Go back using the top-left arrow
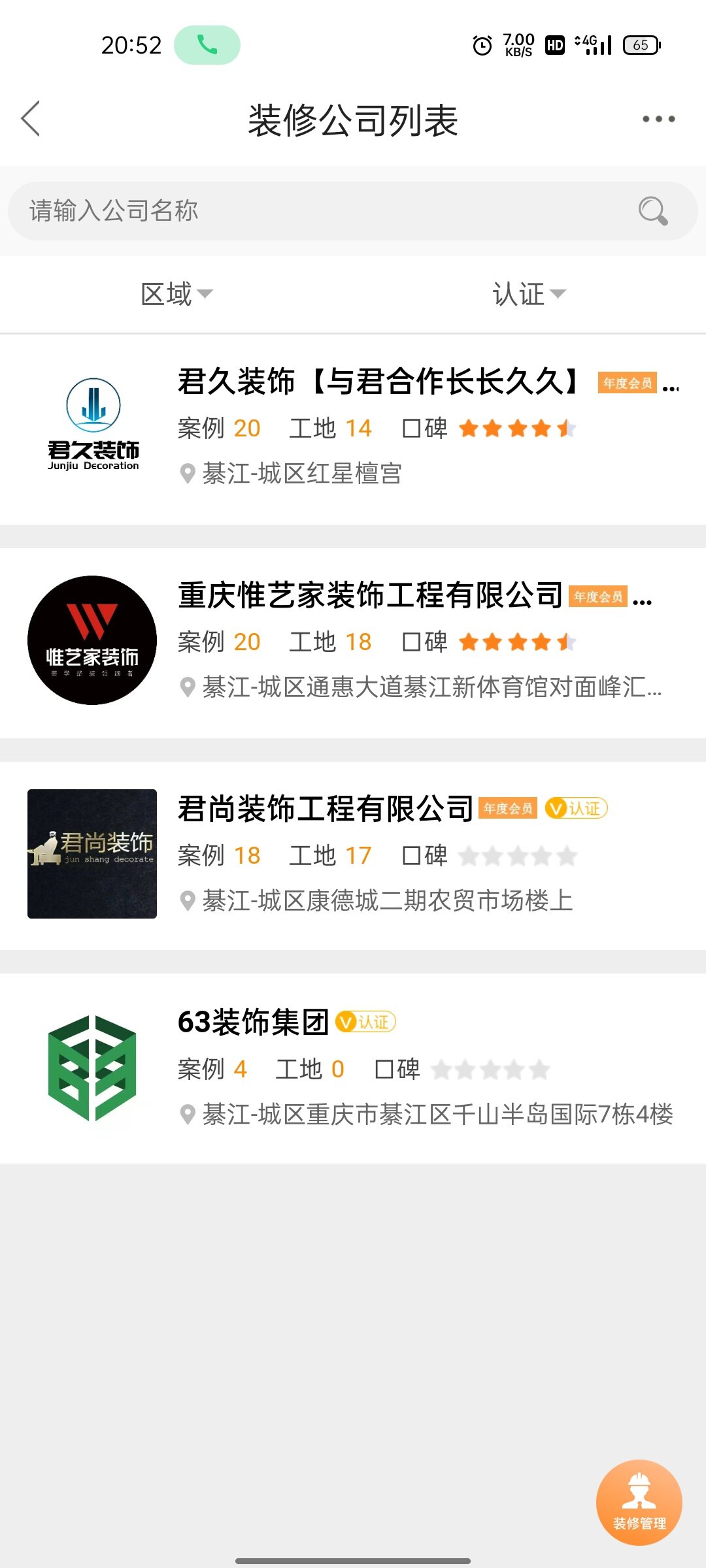The width and height of the screenshot is (706, 1568). (x=31, y=119)
